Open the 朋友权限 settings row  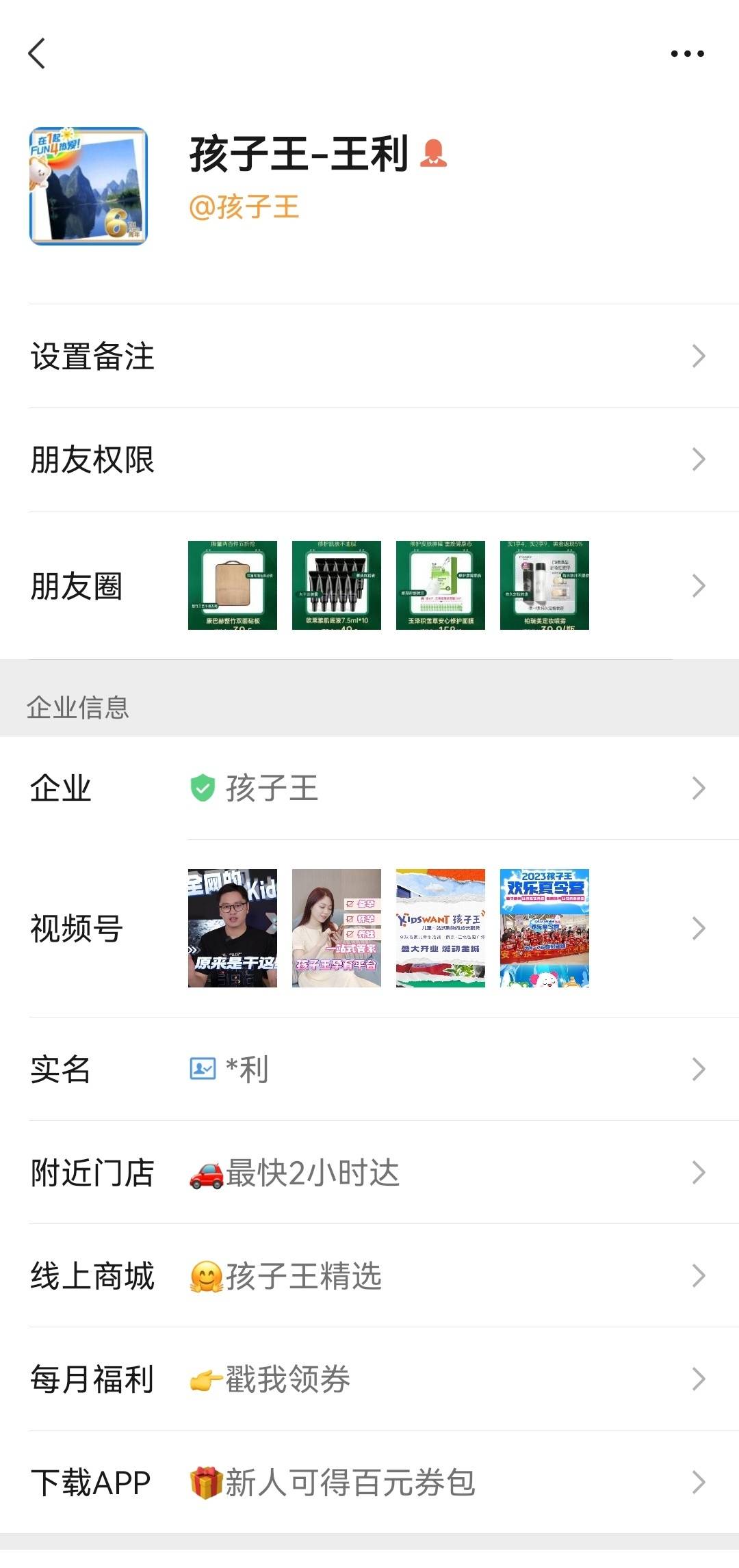[x=369, y=460]
